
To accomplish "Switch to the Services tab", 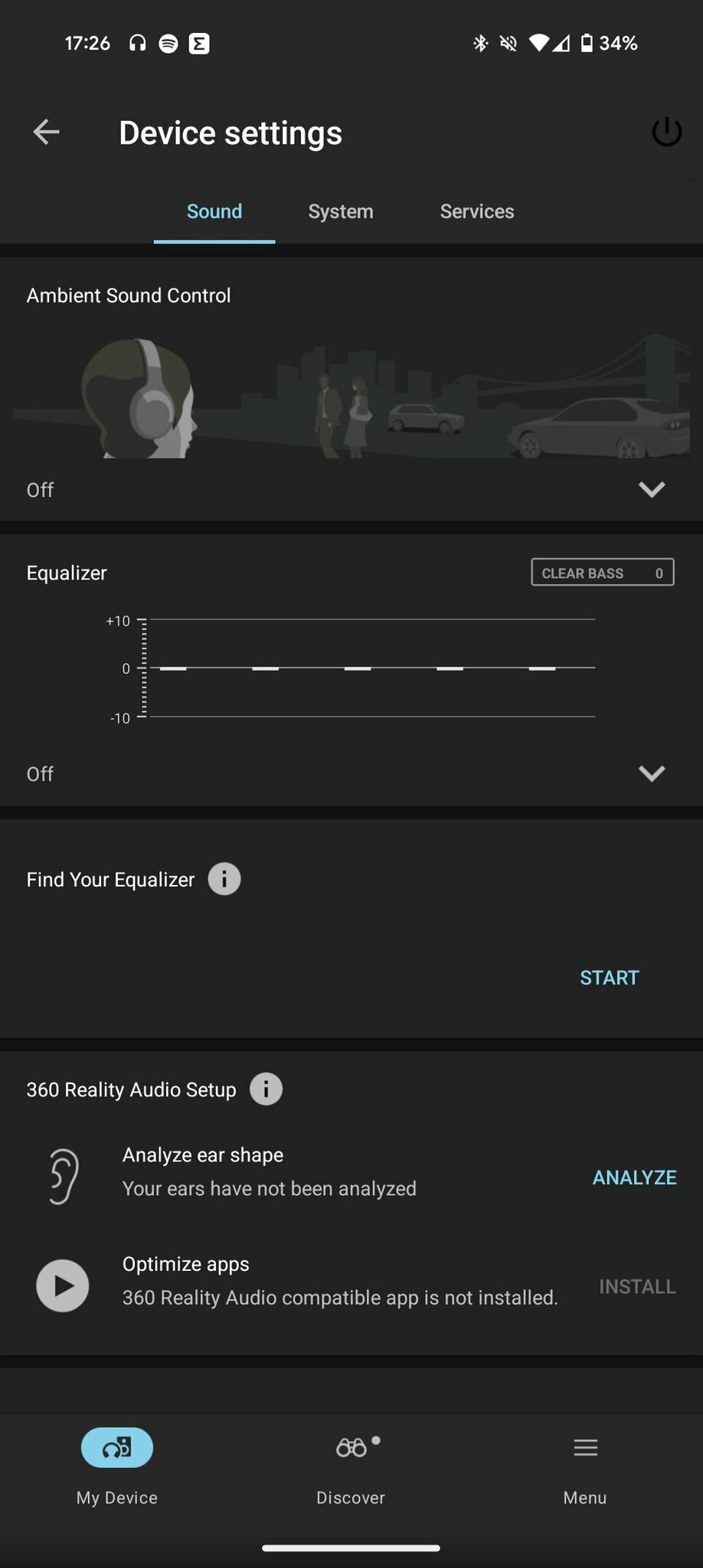I will pyautogui.click(x=477, y=211).
